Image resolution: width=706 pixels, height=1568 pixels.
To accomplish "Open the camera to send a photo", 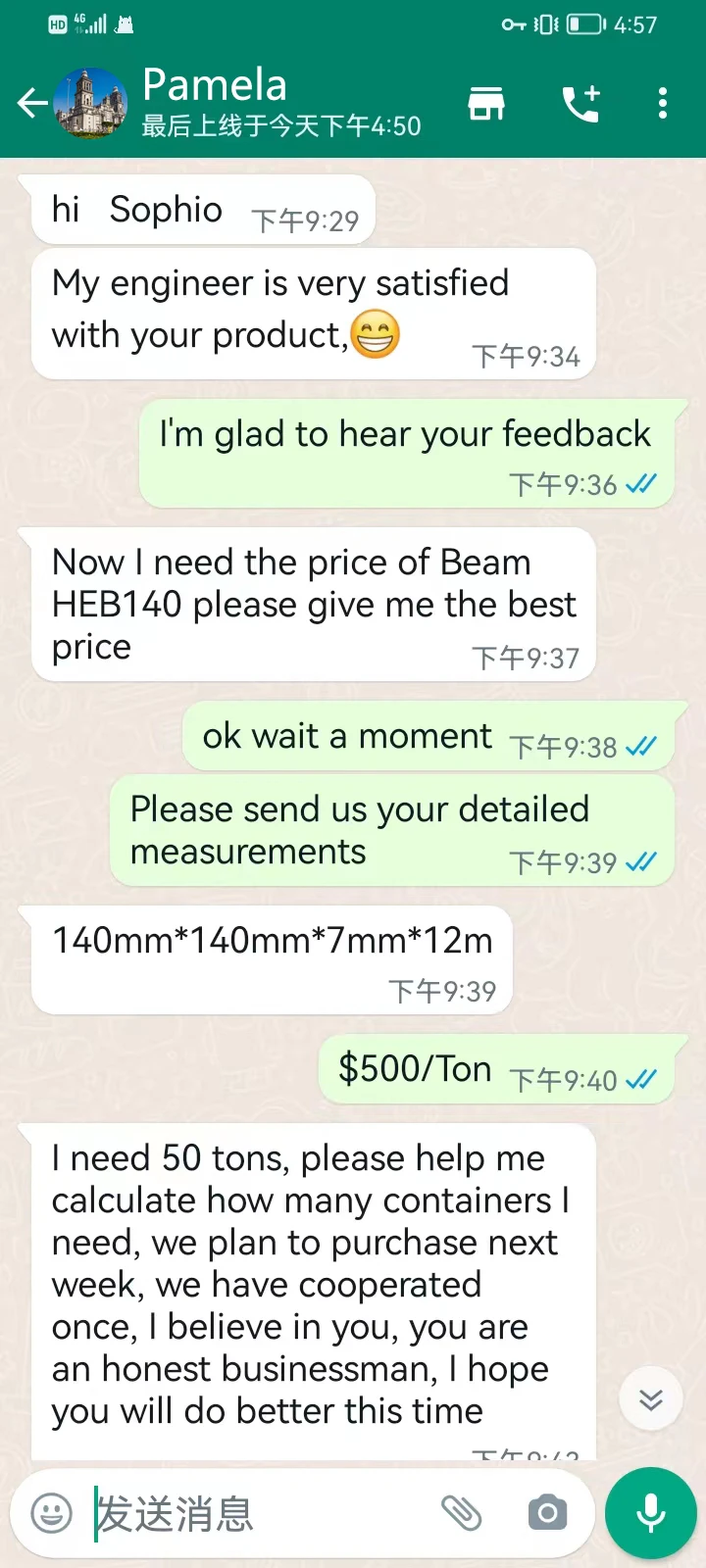I will click(x=547, y=1514).
